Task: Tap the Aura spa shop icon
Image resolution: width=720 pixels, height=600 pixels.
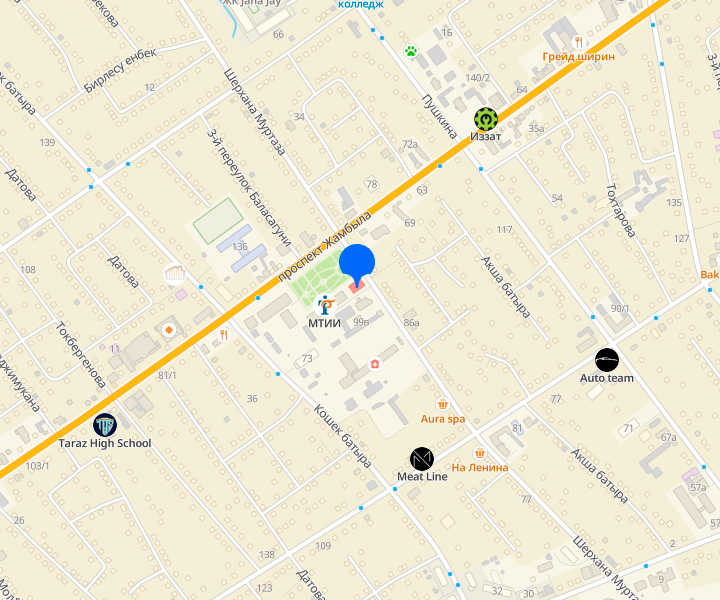Action: click(442, 404)
